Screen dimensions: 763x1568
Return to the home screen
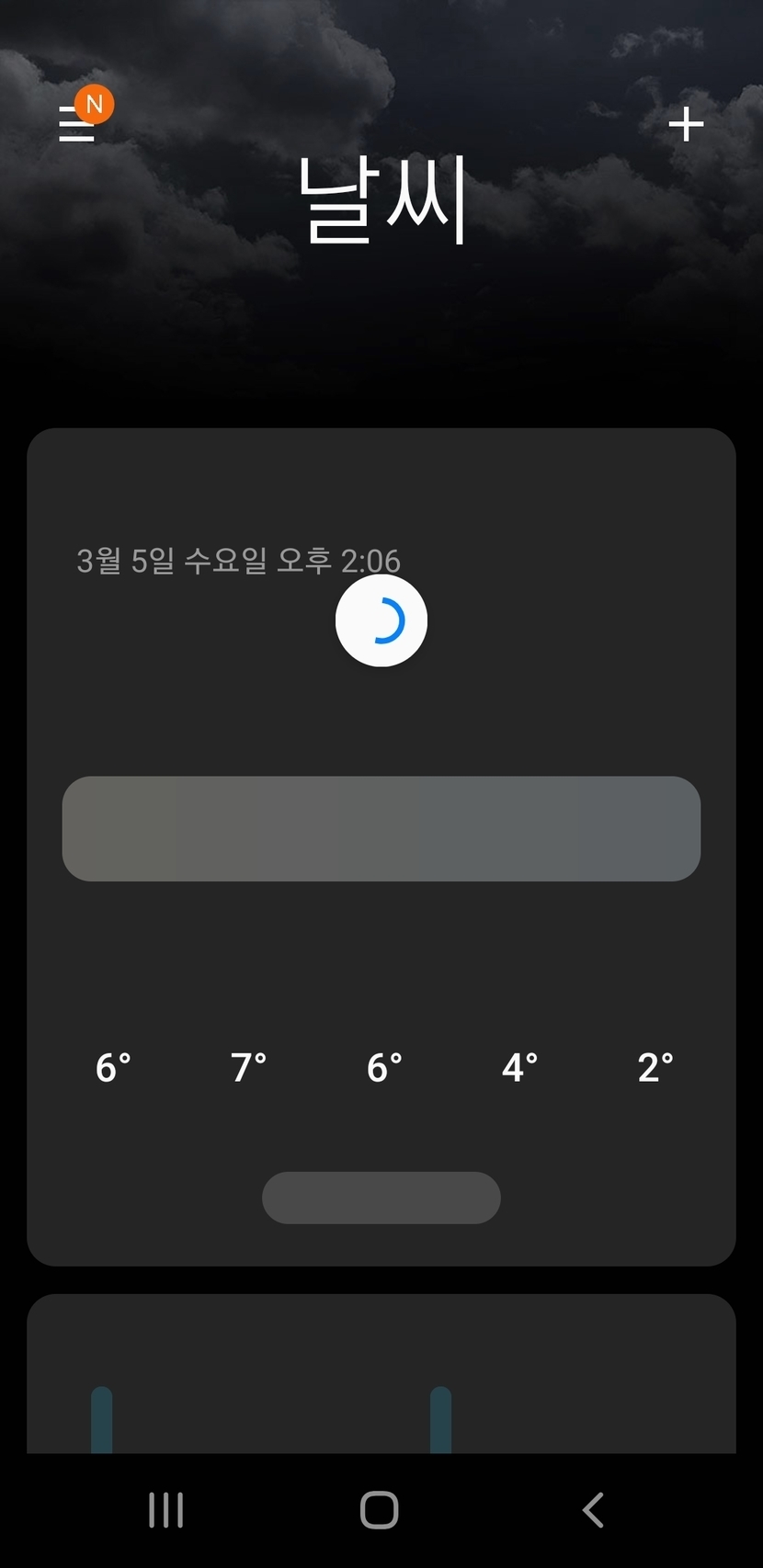click(380, 1510)
